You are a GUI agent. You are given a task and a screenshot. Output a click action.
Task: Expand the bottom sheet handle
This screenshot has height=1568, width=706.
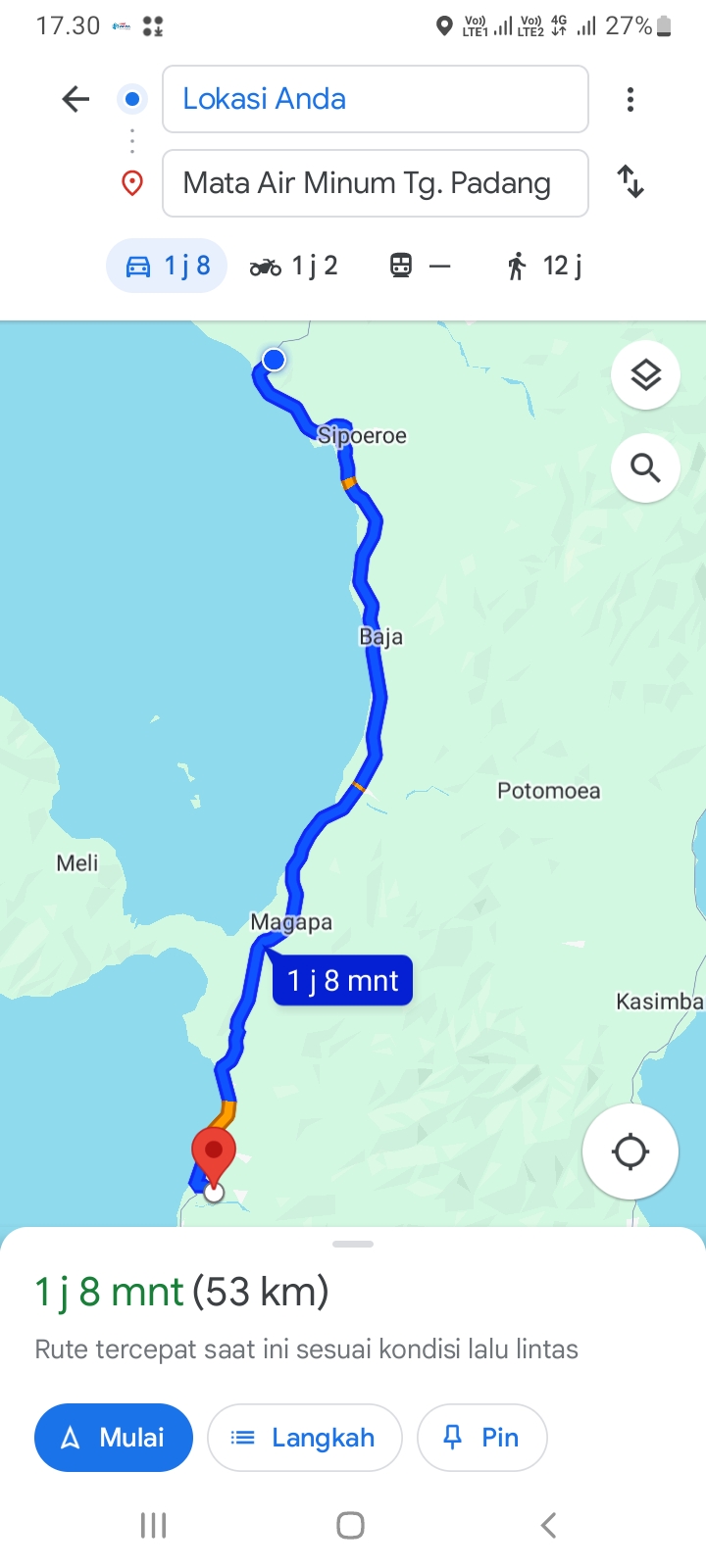[x=353, y=1245]
